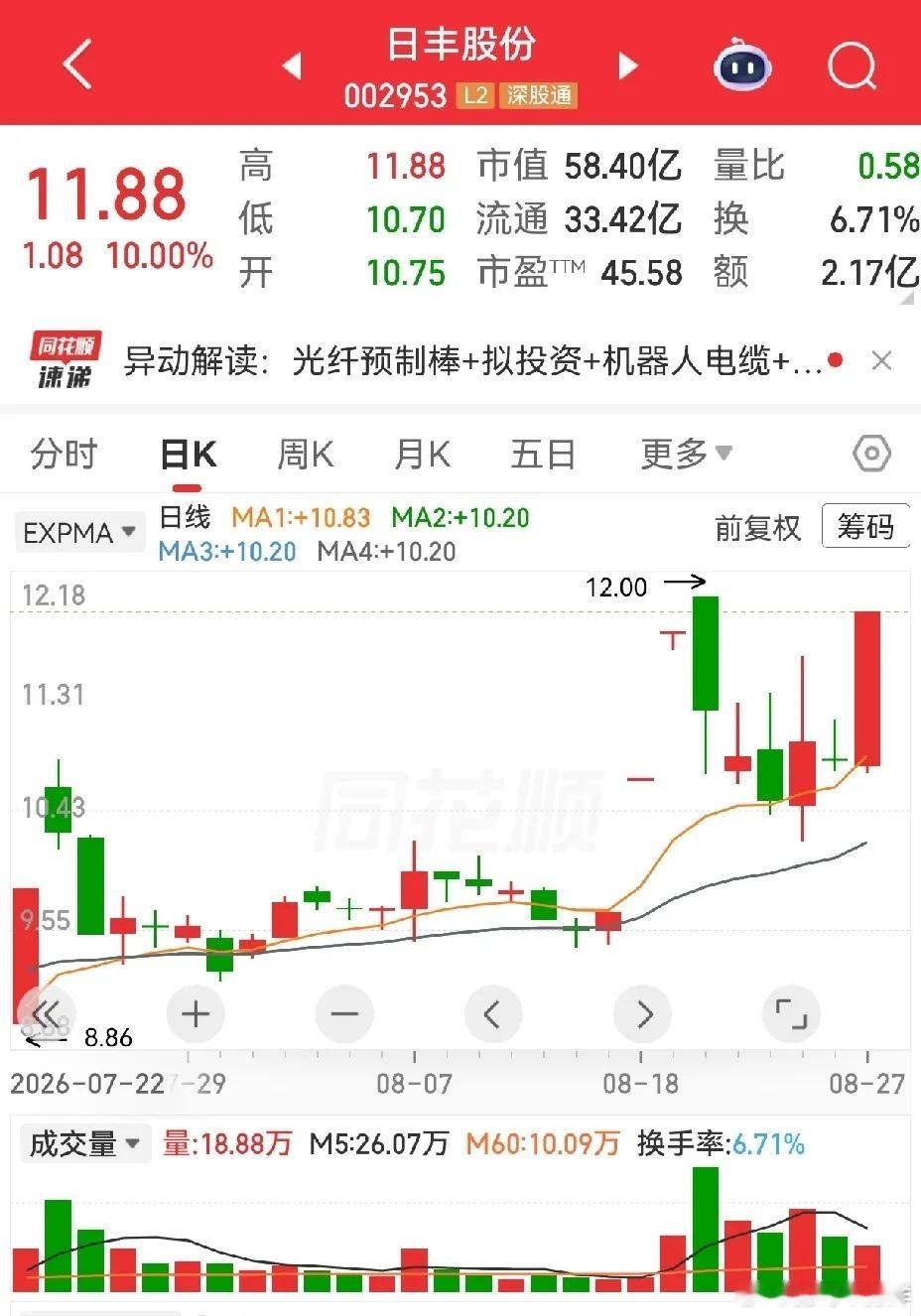This screenshot has height=1316, width=921.
Task: Open the robot assistant icon
Action: (x=743, y=66)
